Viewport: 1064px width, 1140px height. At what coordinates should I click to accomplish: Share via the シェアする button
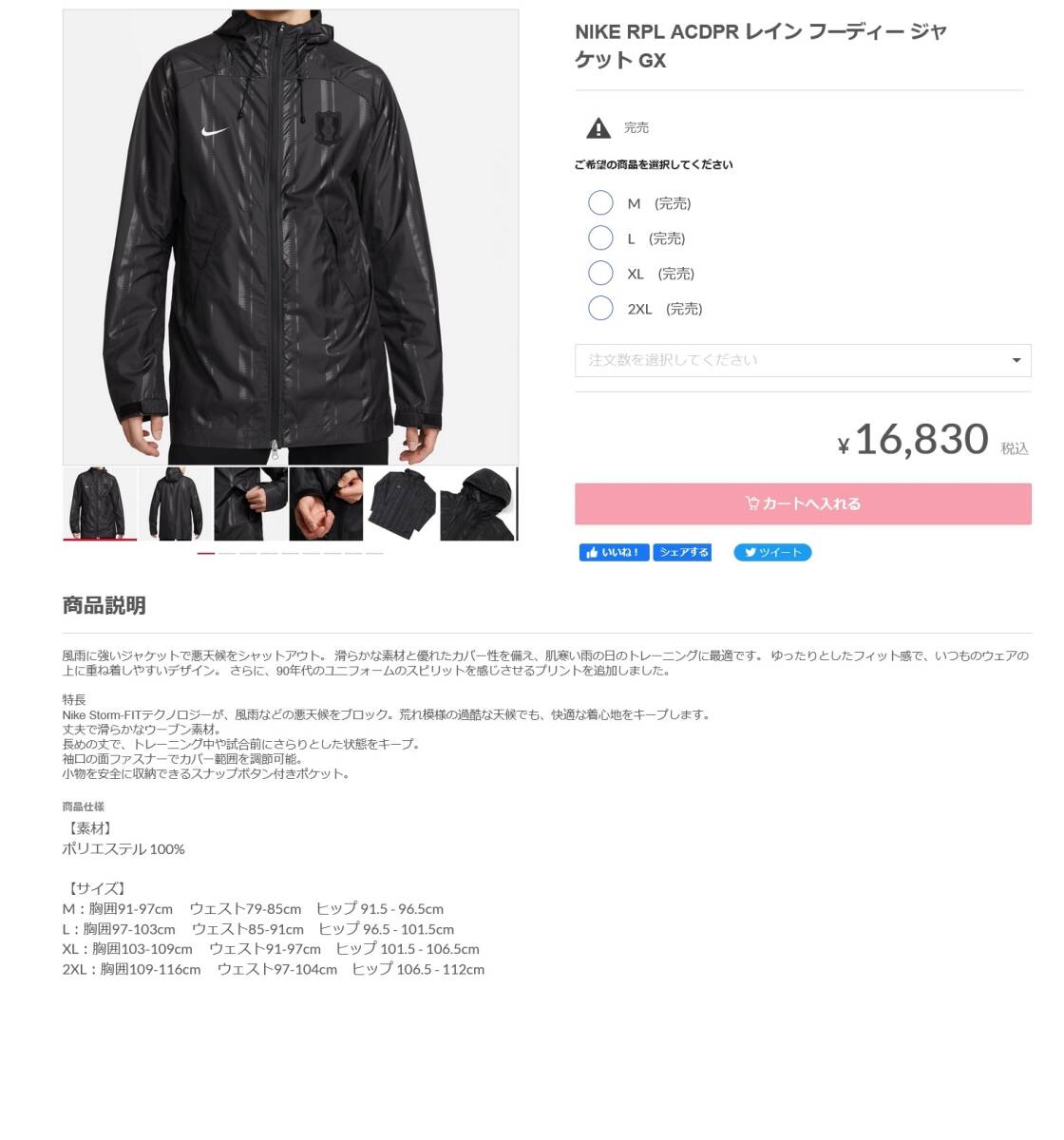point(682,553)
